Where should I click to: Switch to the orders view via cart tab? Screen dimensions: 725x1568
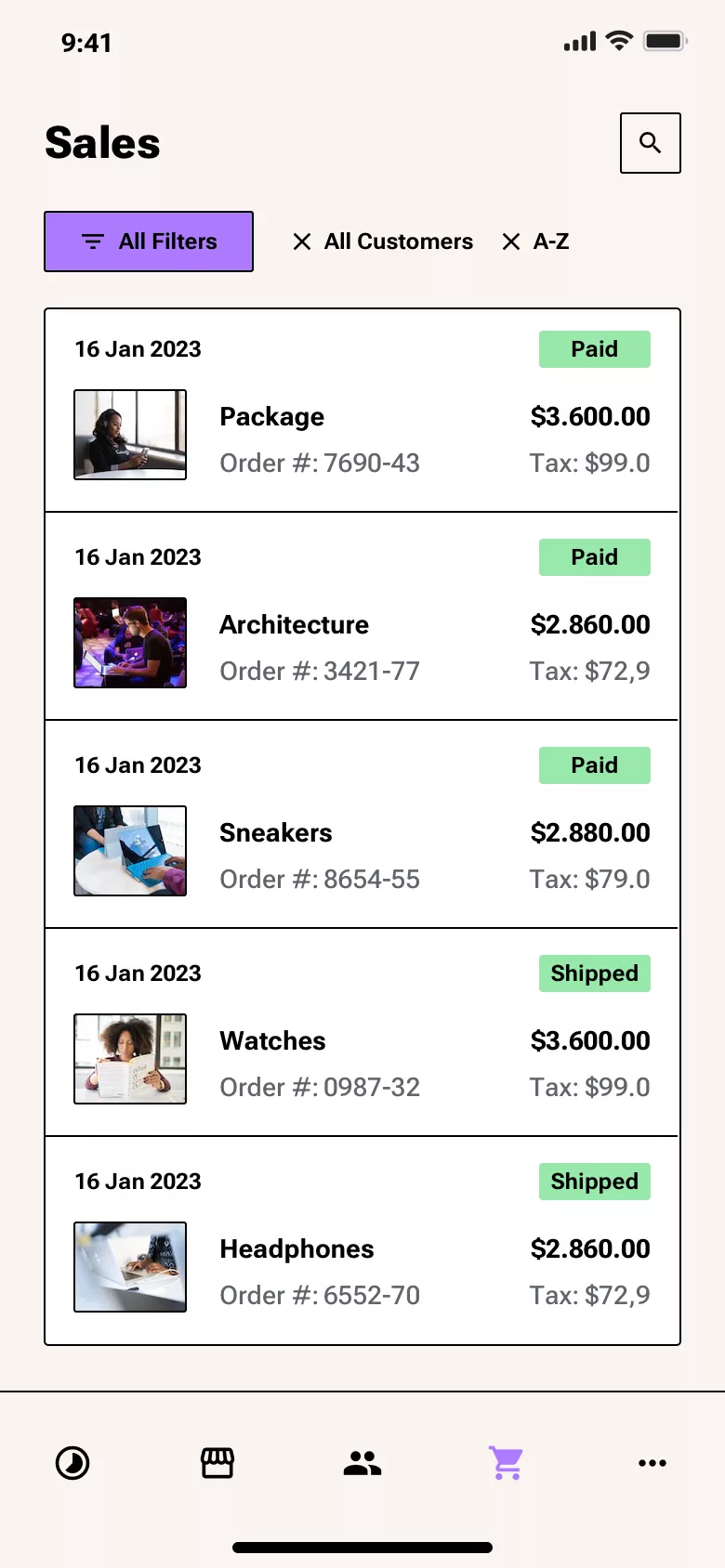point(507,1463)
